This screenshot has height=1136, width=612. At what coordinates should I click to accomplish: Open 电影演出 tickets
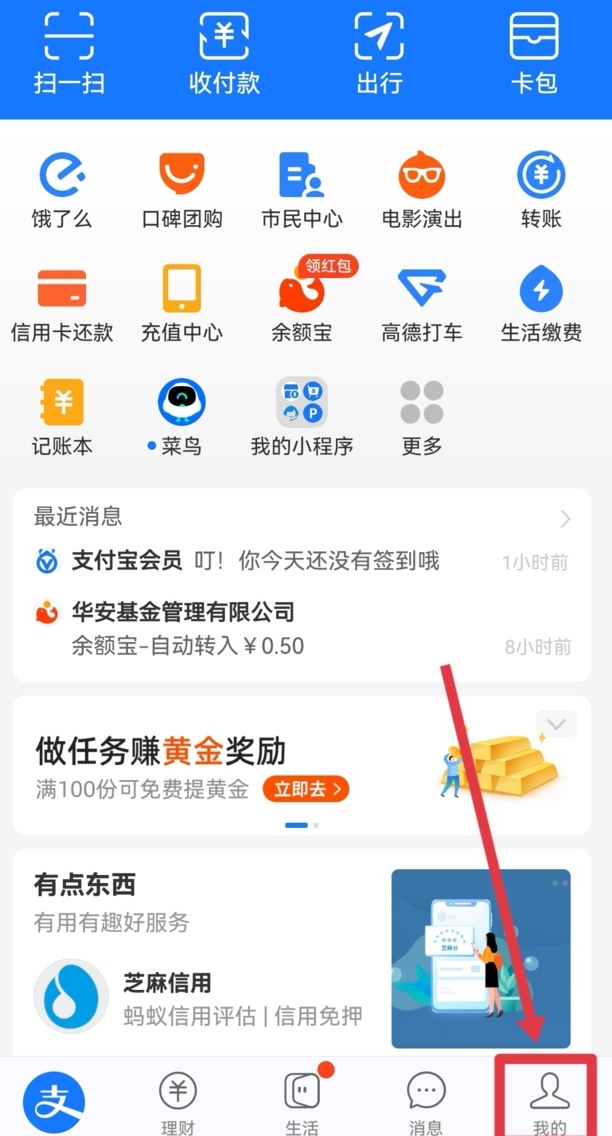coord(422,191)
